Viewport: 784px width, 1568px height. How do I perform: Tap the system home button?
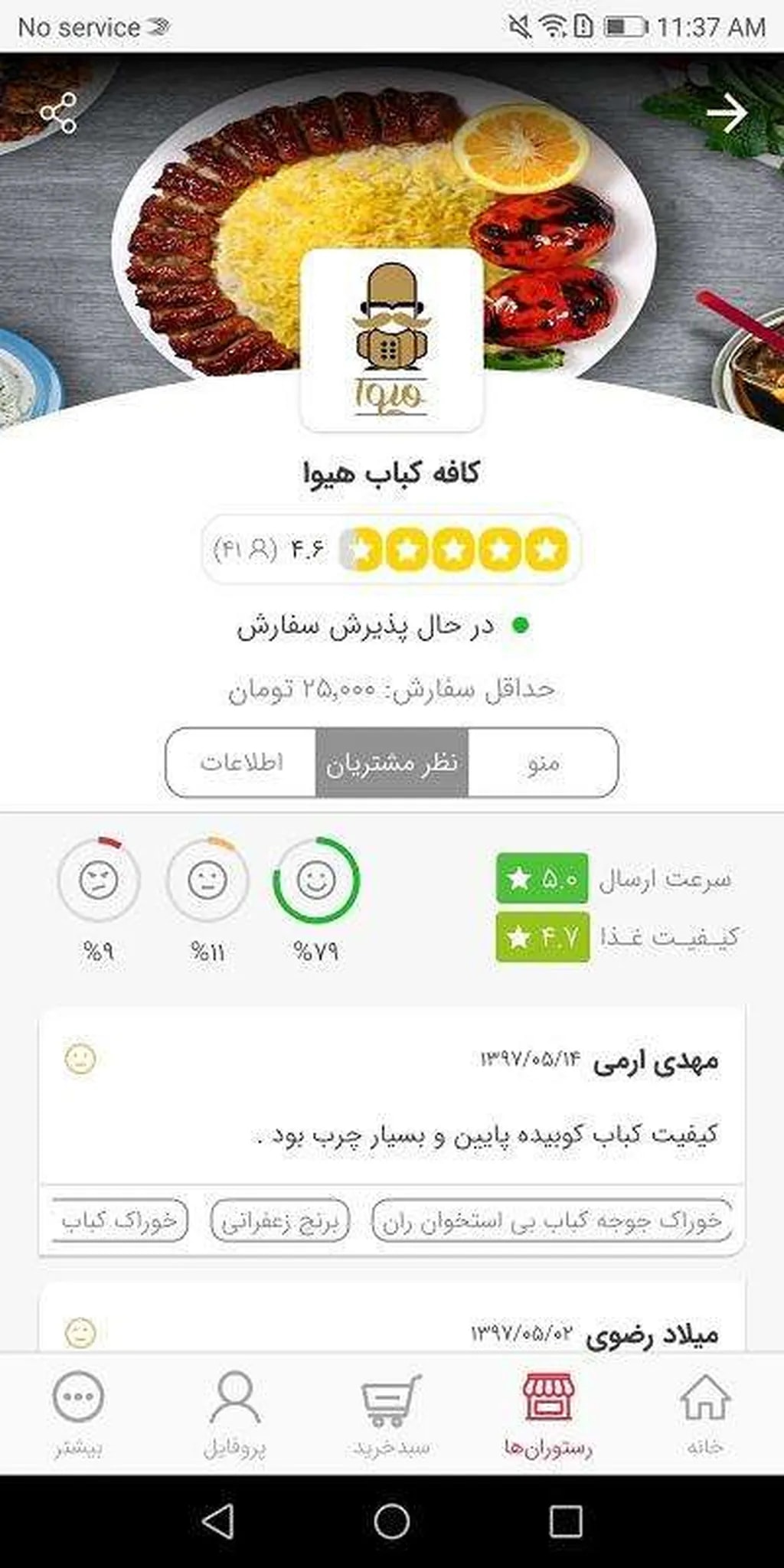(x=392, y=1521)
